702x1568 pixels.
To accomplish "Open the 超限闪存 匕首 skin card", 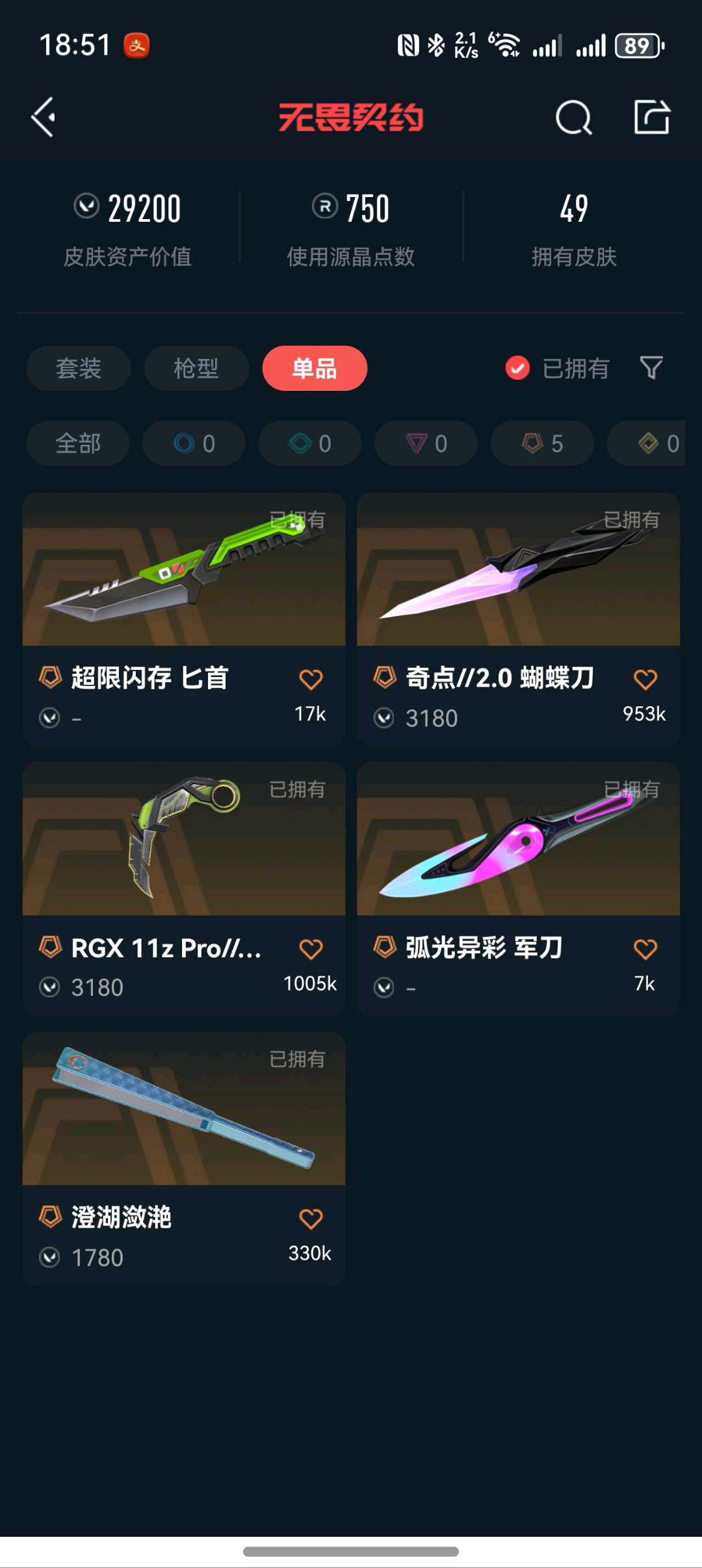I will point(184,618).
